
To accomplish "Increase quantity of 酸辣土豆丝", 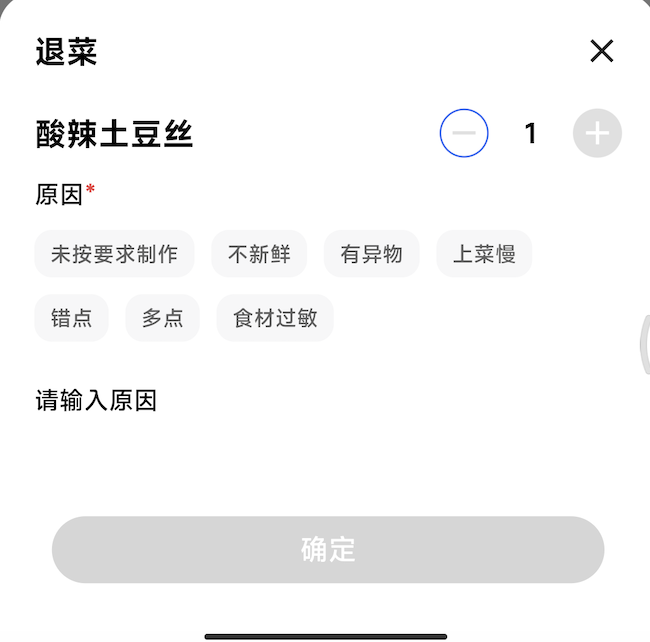I will (597, 133).
